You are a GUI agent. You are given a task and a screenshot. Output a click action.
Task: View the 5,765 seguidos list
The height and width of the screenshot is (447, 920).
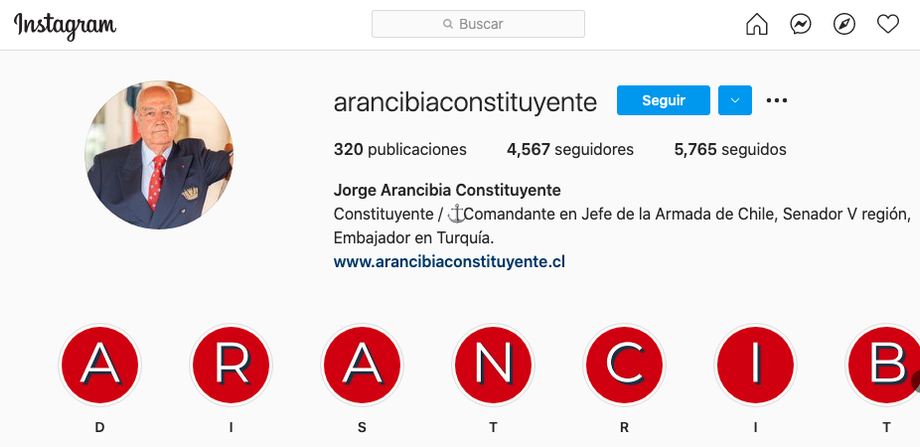click(730, 149)
